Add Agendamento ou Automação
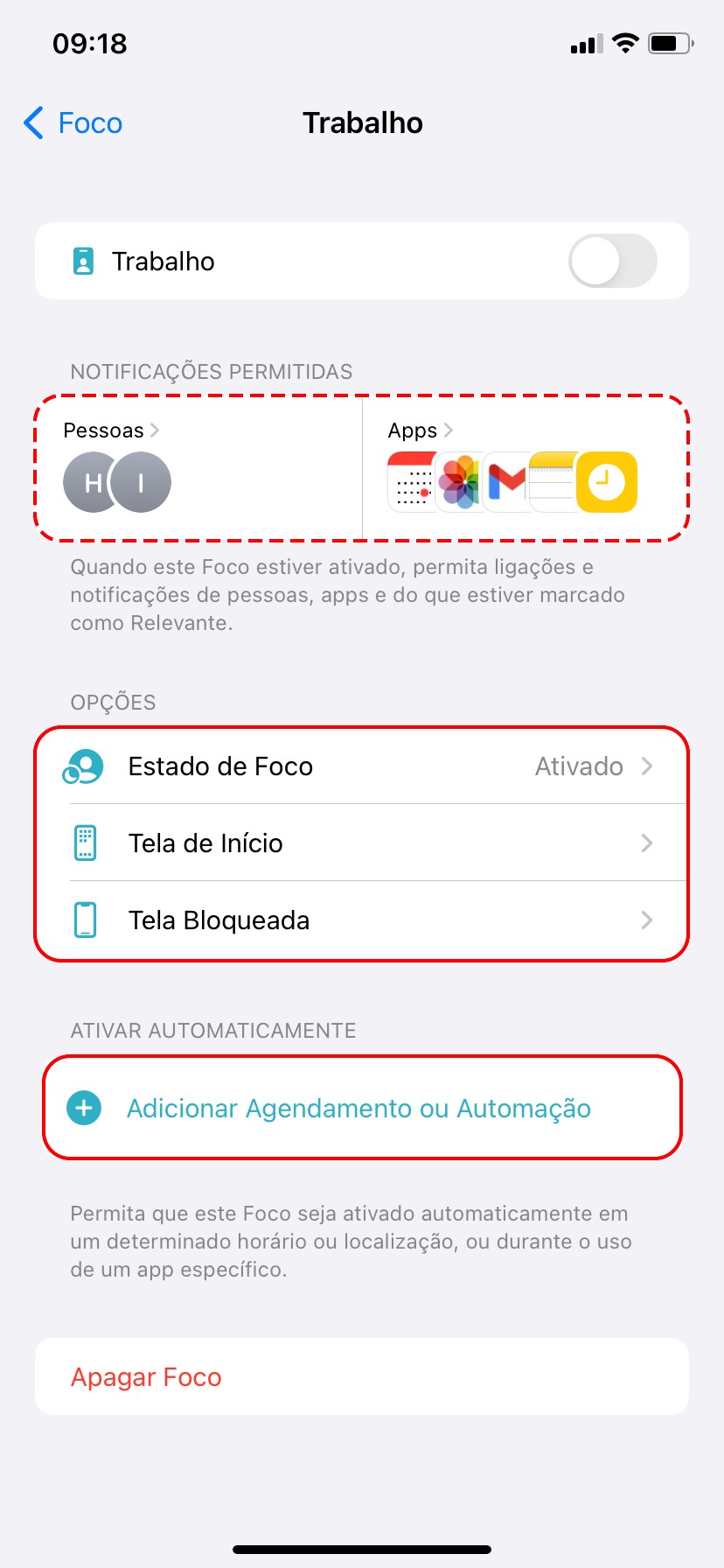Screen dimensions: 724x1568 pos(359,1109)
